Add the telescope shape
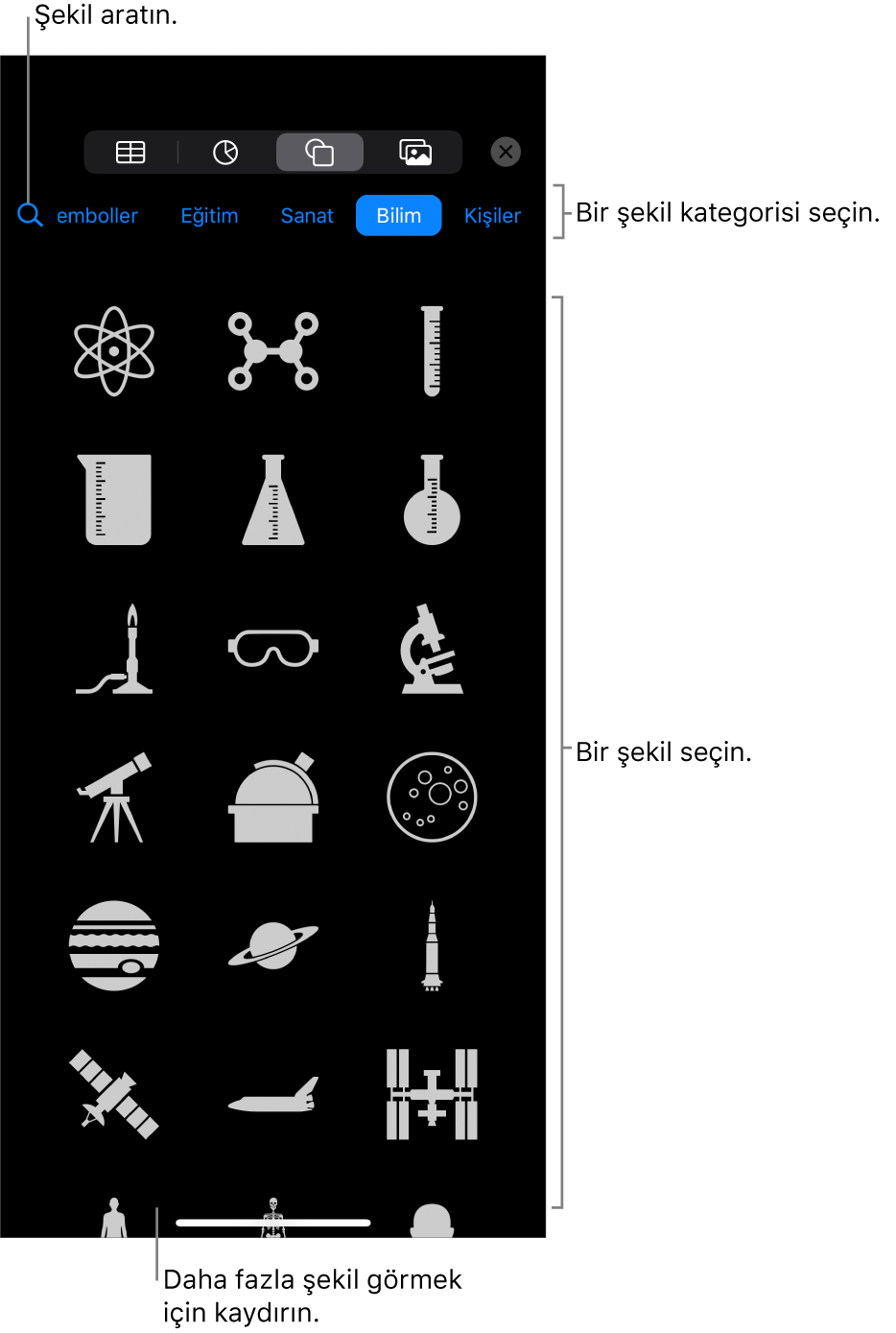 116,797
